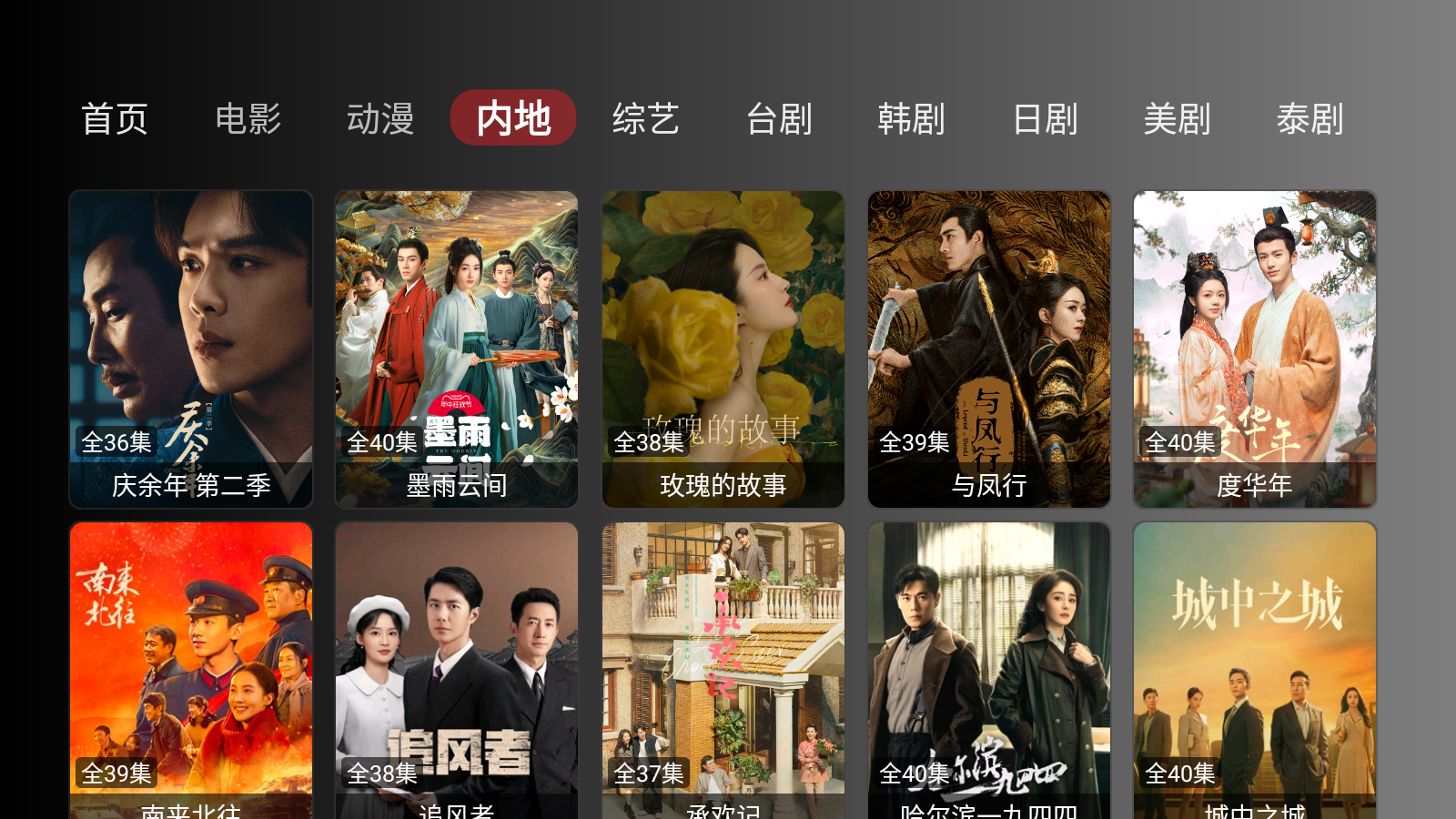Image resolution: width=1456 pixels, height=819 pixels.
Task: Select the 日剧 tab
Action: coord(1045,119)
